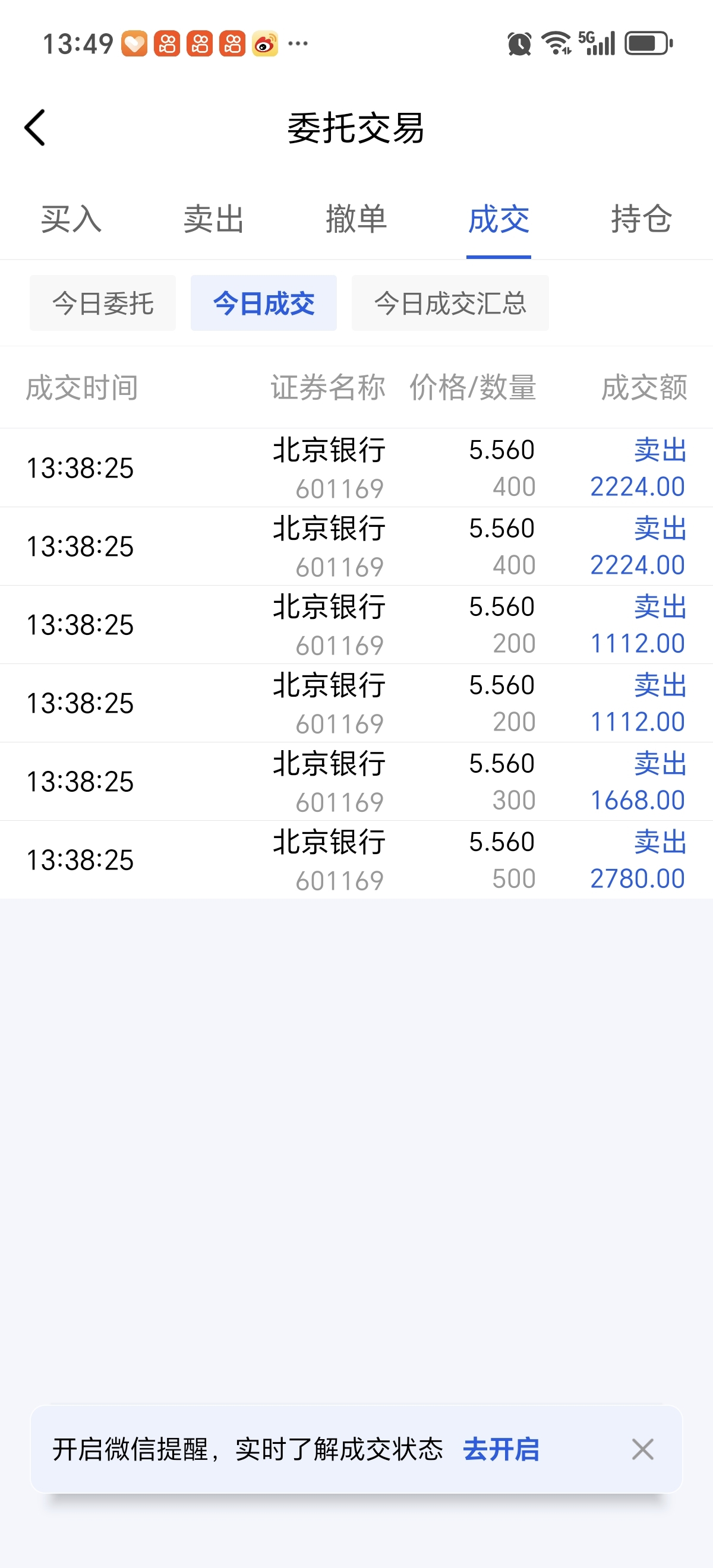Open the 1668.00 北京银行 sell record
The image size is (713, 1568).
click(x=356, y=782)
